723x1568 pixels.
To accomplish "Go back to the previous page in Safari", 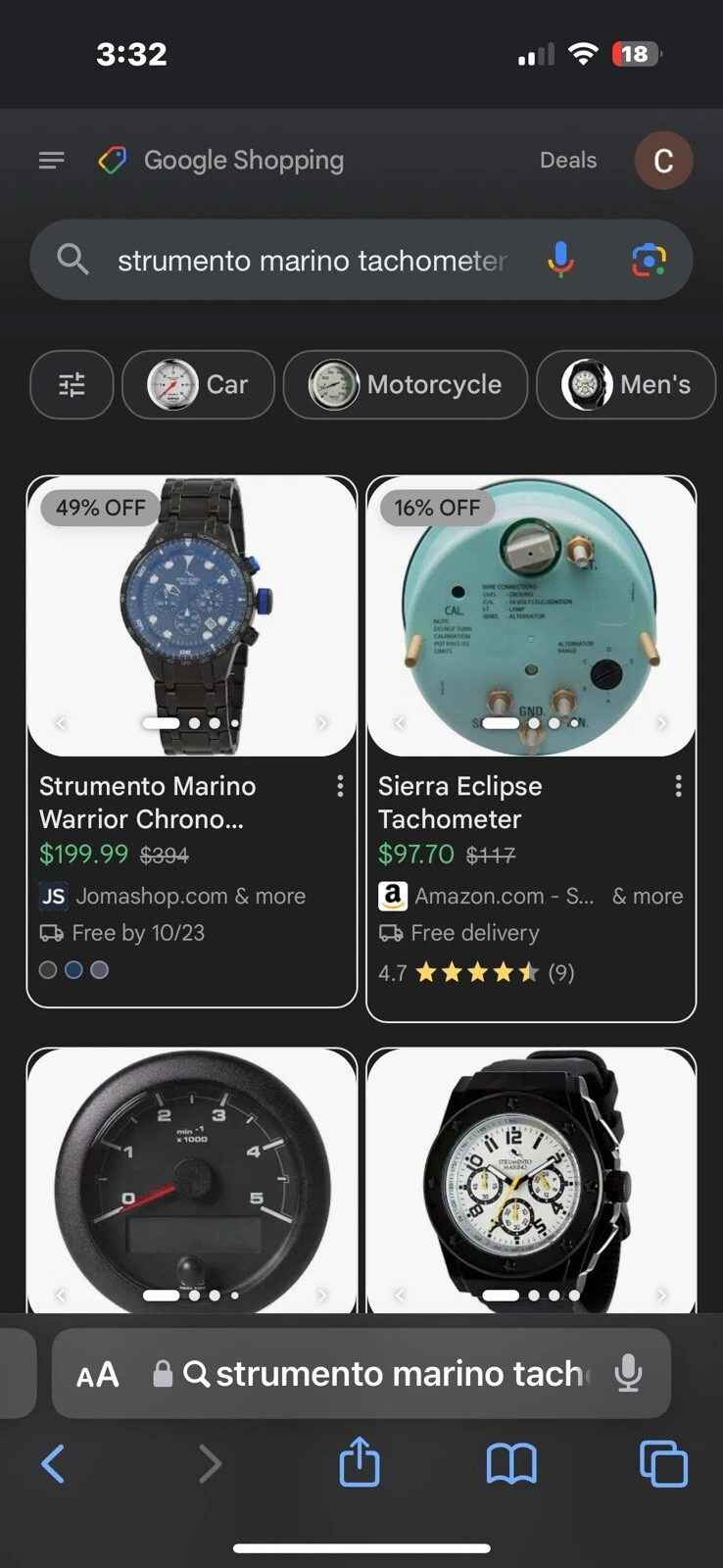I will [54, 1464].
